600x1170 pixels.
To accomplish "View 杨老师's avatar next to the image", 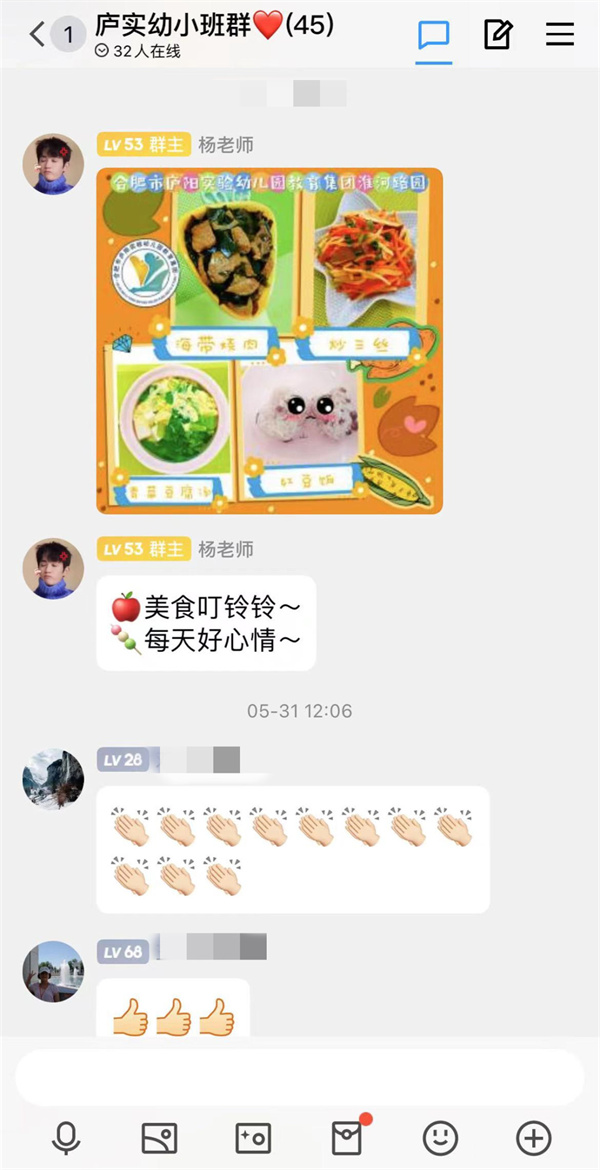I will click(x=53, y=163).
